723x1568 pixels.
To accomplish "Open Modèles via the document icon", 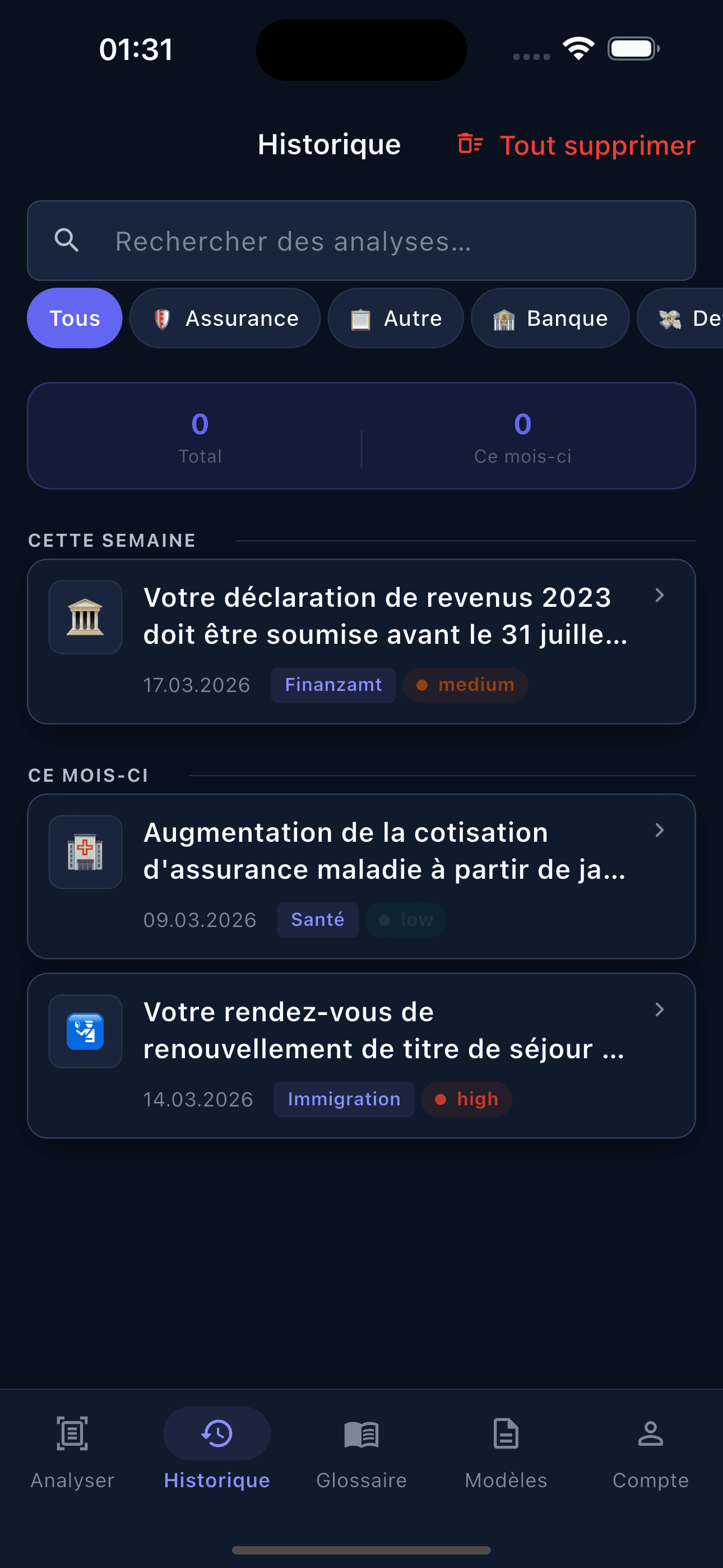I will (505, 1433).
